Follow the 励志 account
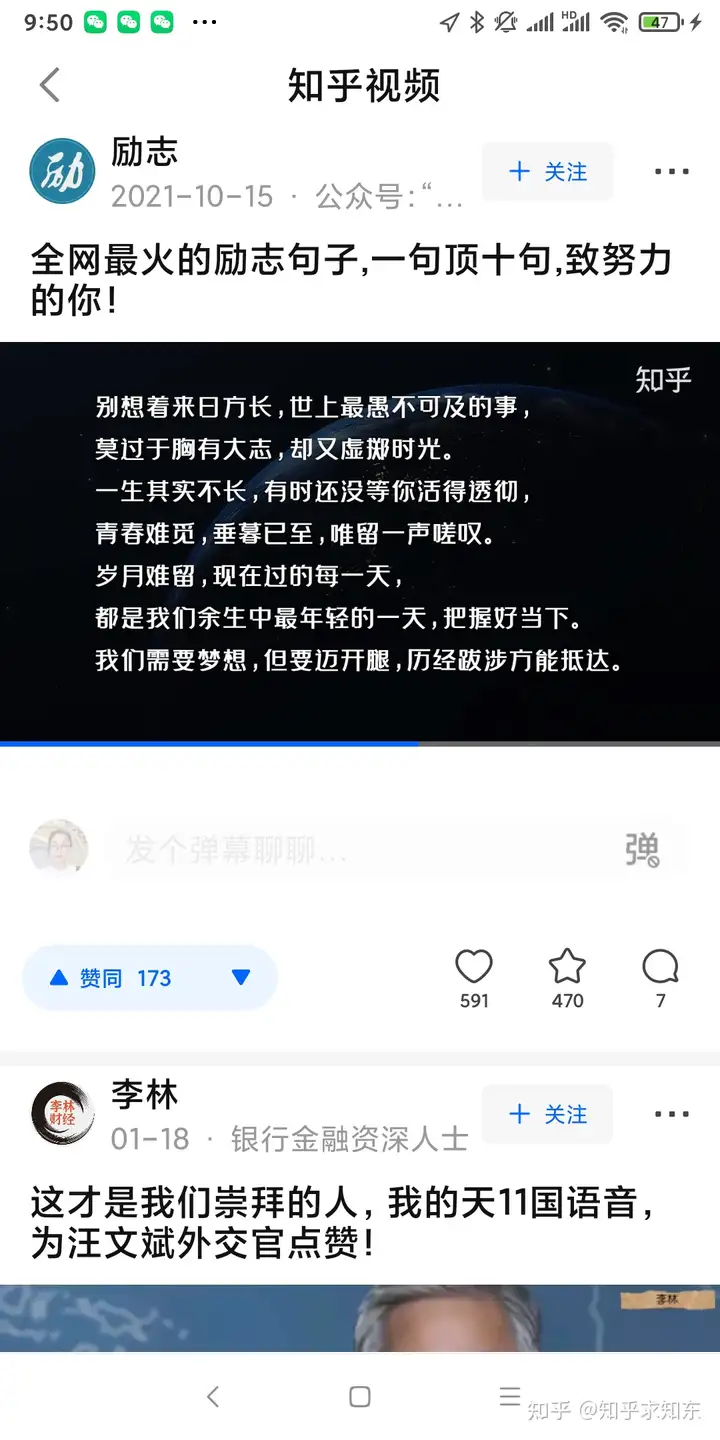This screenshot has width=720, height=1440. point(547,172)
